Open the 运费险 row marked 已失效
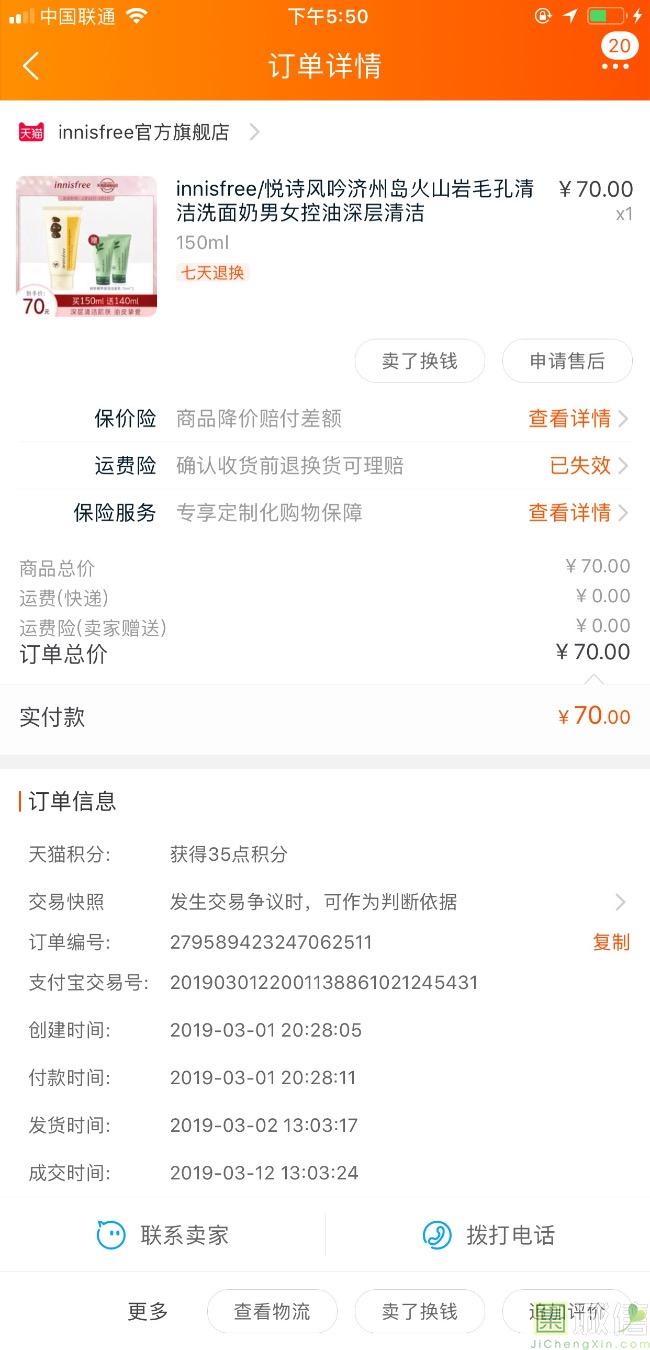Viewport: 650px width, 1350px height. (325, 466)
